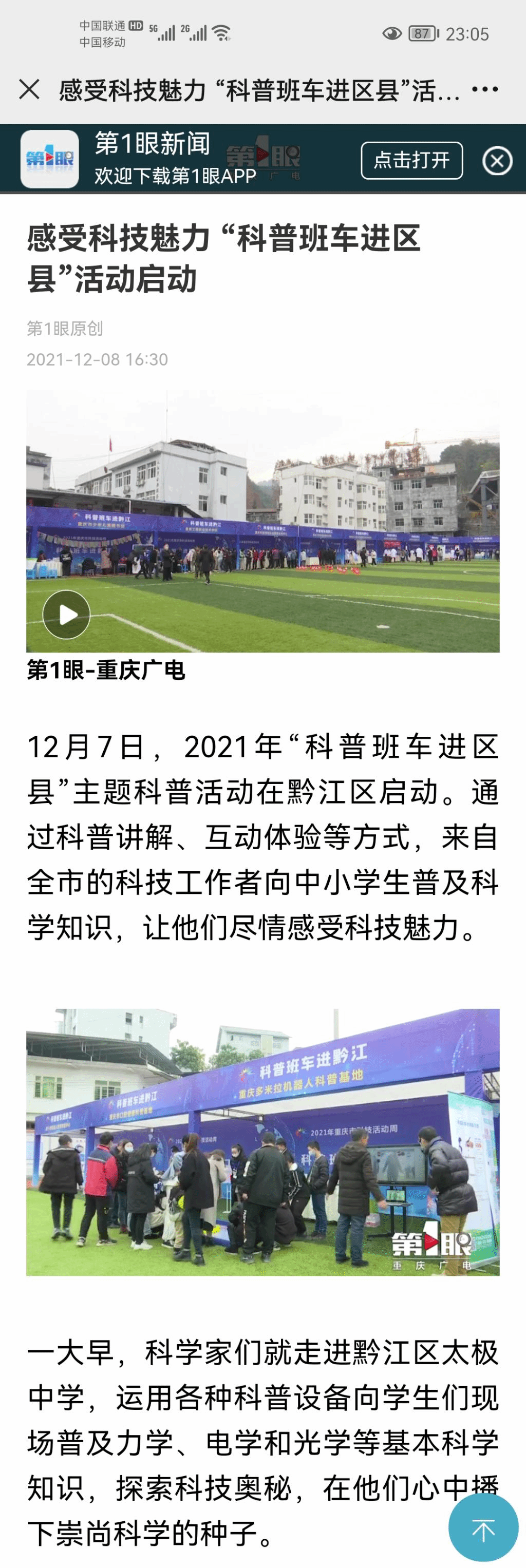526x1568 pixels.
Task: Open the three-dot overflow menu
Action: tap(484, 89)
